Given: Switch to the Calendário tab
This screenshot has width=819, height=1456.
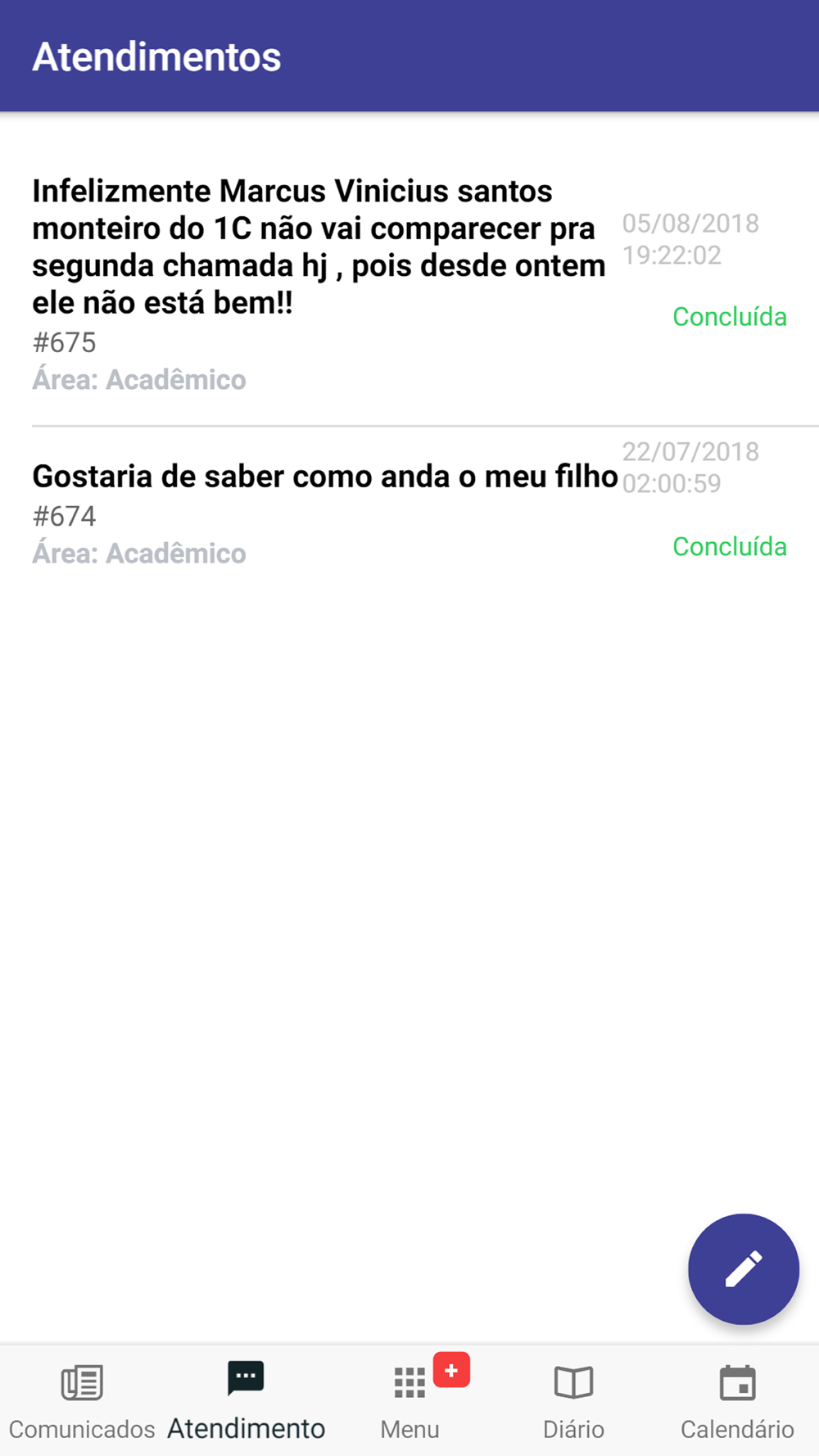Looking at the screenshot, I should 737,1401.
